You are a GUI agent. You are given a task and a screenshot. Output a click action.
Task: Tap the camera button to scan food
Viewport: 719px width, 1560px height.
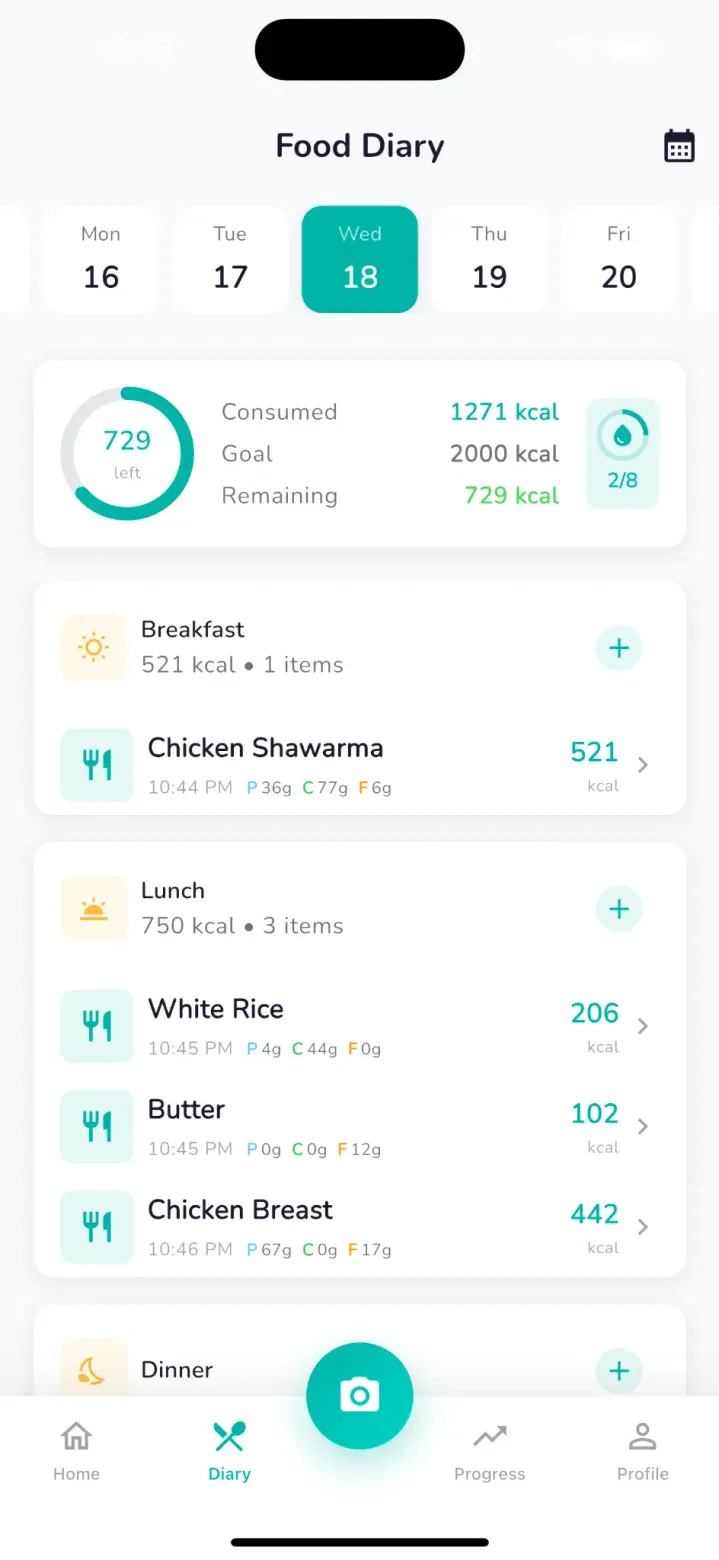[x=360, y=1396]
